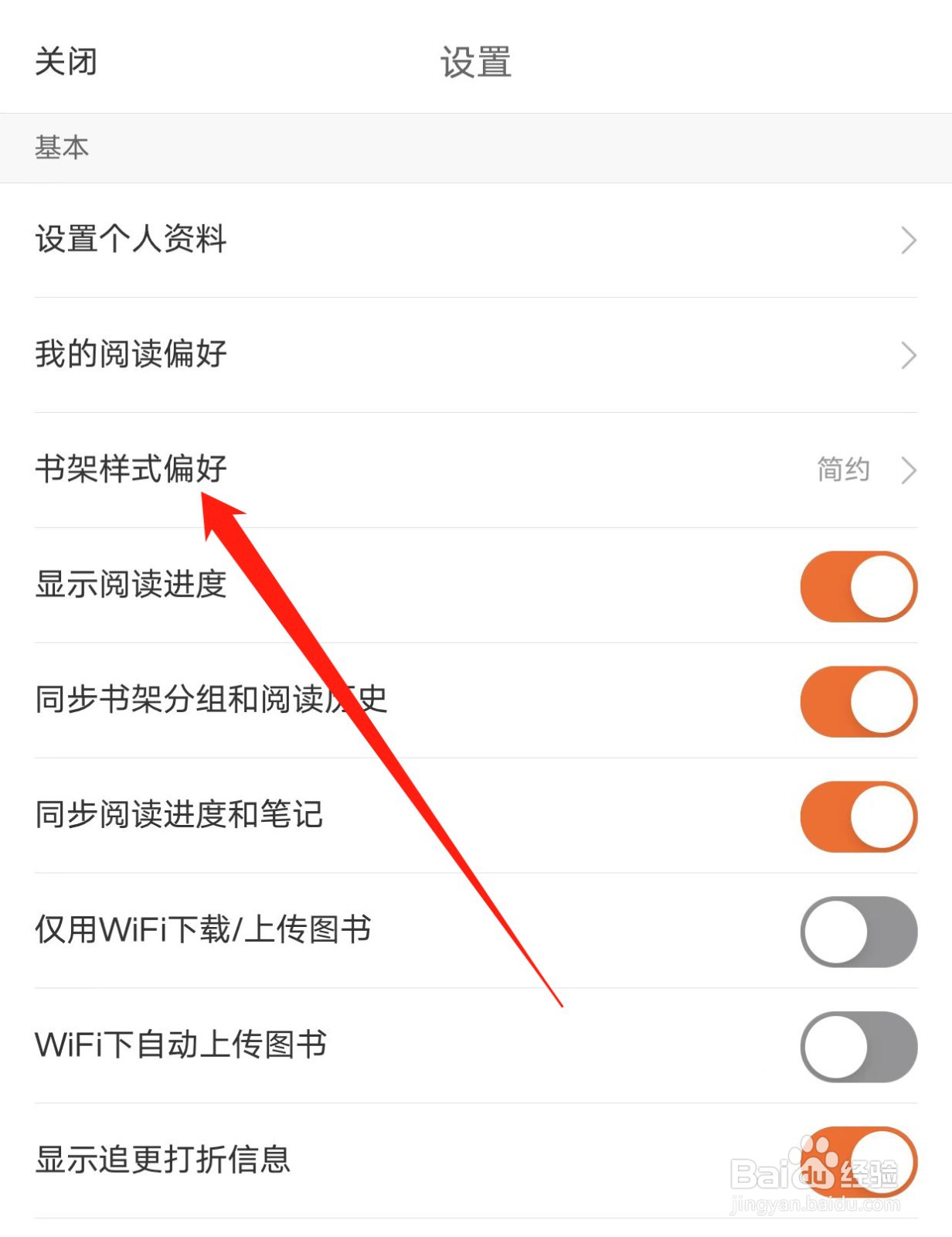Open 我的阅读偏好 reading preferences
Image resolution: width=952 pixels, height=1237 pixels.
tap(128, 354)
